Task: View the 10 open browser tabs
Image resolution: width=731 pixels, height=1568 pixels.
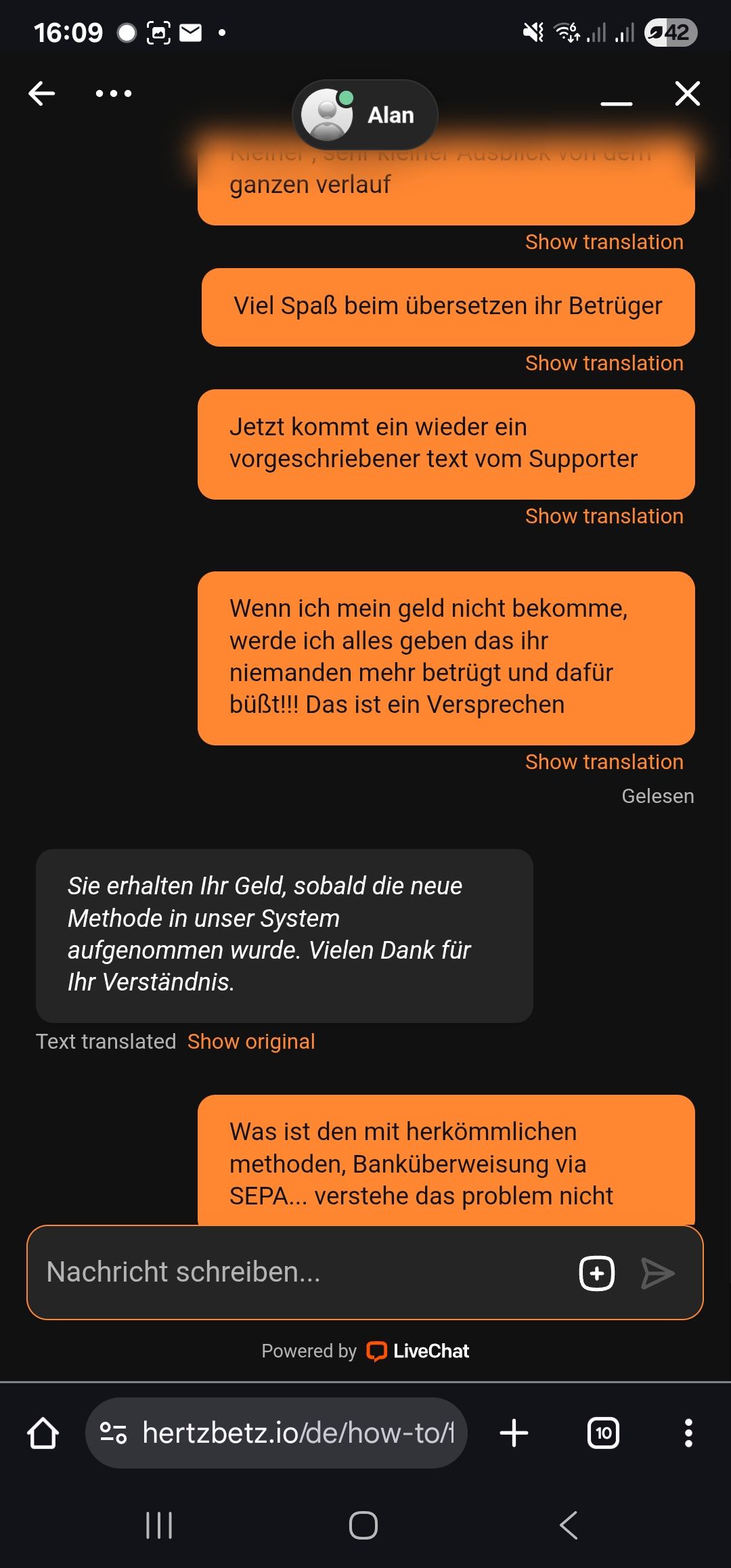Action: point(603,1433)
